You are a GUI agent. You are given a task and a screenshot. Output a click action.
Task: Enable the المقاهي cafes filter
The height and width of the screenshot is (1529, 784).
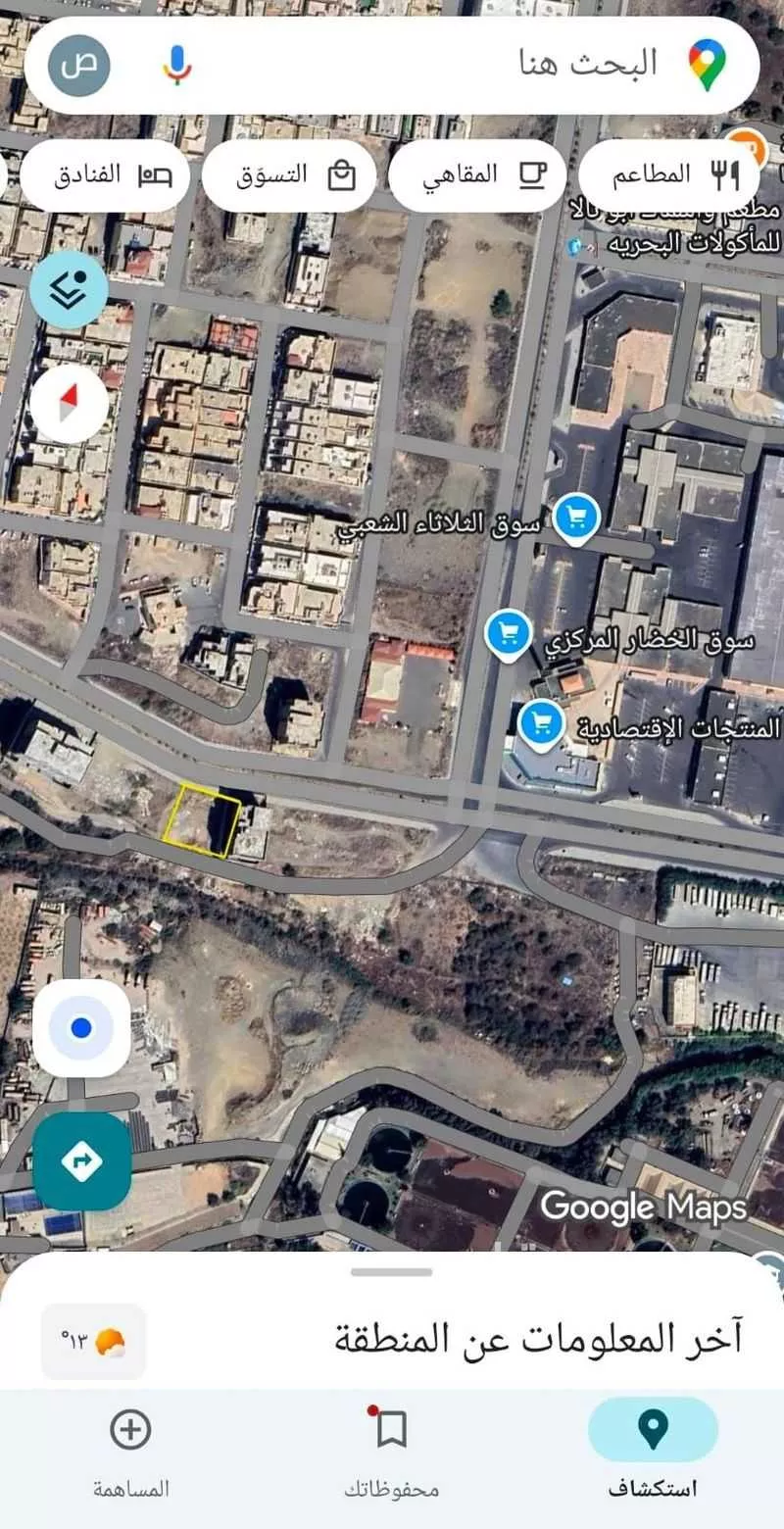tap(477, 173)
